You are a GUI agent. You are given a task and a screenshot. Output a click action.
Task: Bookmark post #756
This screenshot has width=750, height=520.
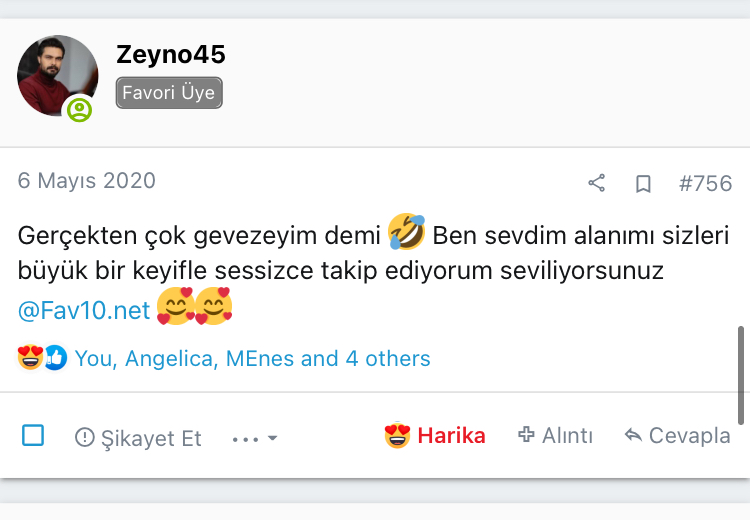pyautogui.click(x=643, y=184)
